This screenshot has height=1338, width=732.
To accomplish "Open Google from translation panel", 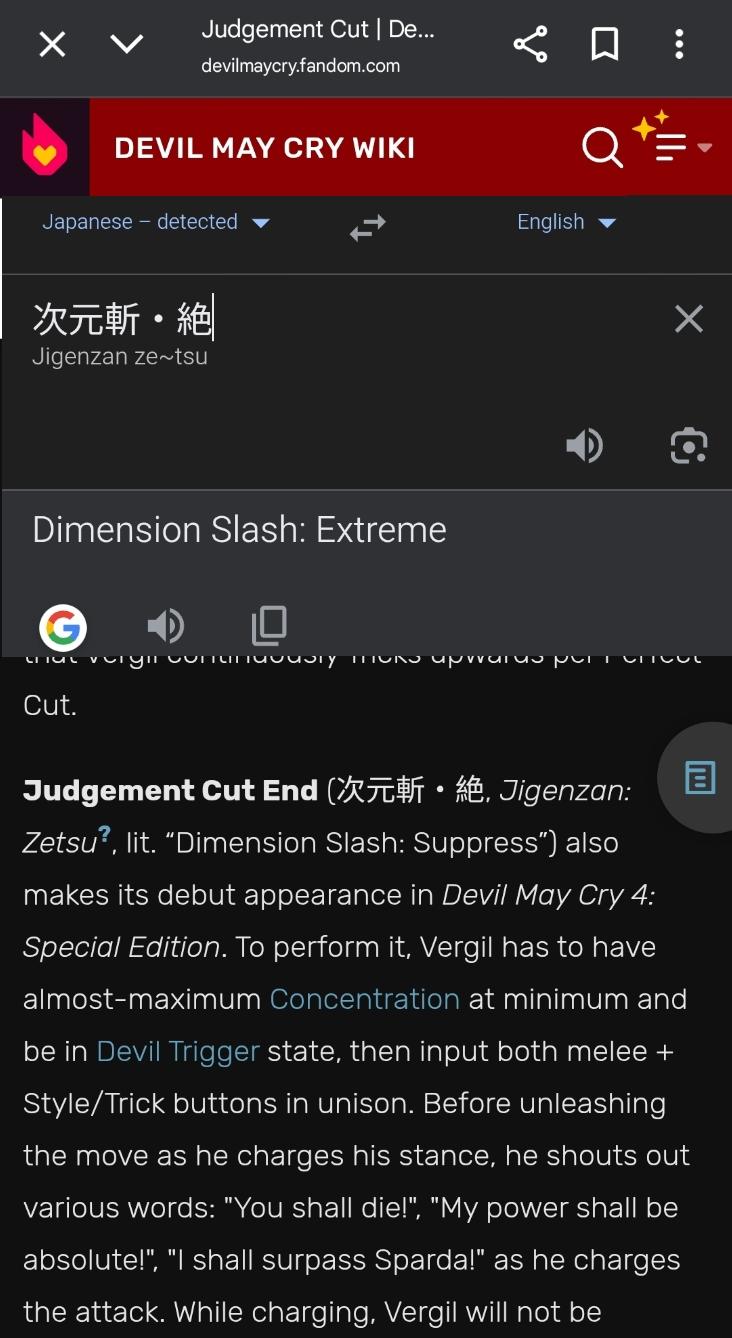I will [63, 628].
